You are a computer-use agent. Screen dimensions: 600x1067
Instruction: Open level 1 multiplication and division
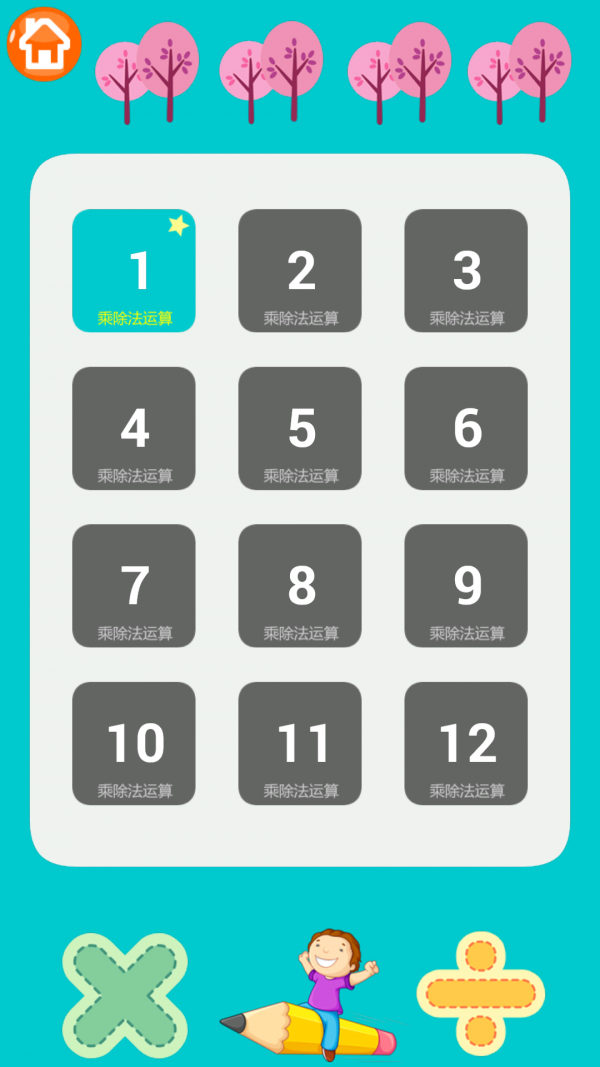coord(134,271)
